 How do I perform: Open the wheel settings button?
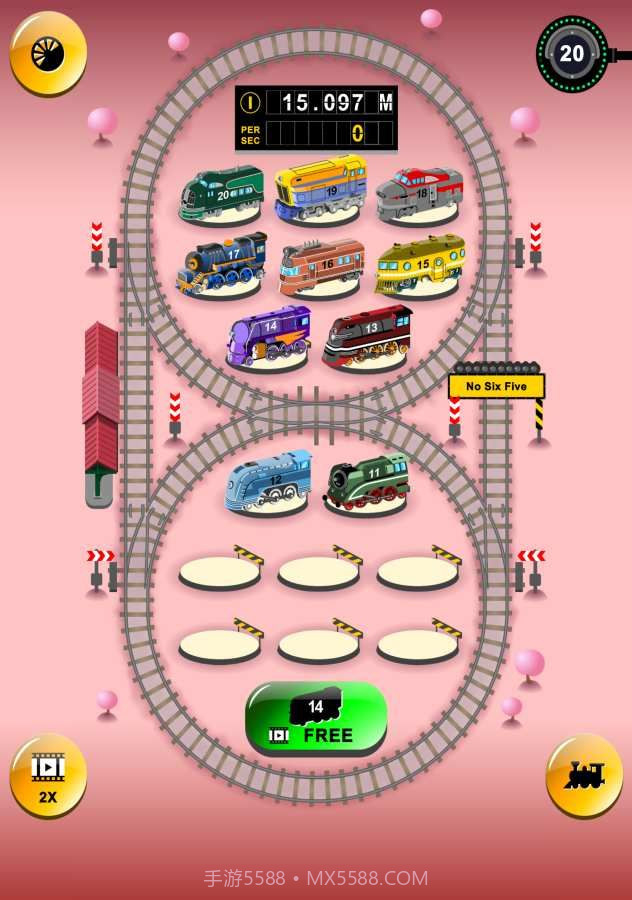48,53
